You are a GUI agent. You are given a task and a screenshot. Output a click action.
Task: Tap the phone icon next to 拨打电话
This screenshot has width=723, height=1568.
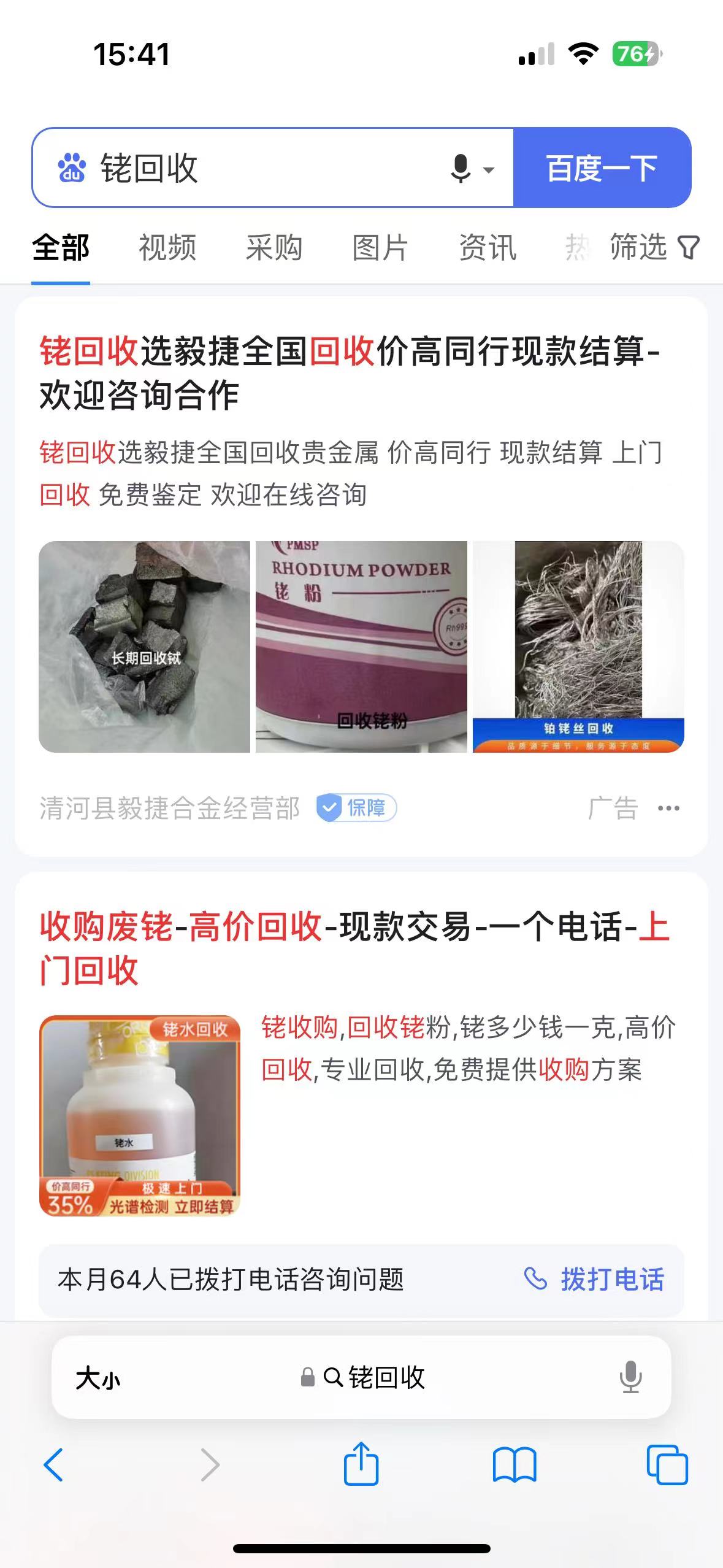pos(535,1280)
